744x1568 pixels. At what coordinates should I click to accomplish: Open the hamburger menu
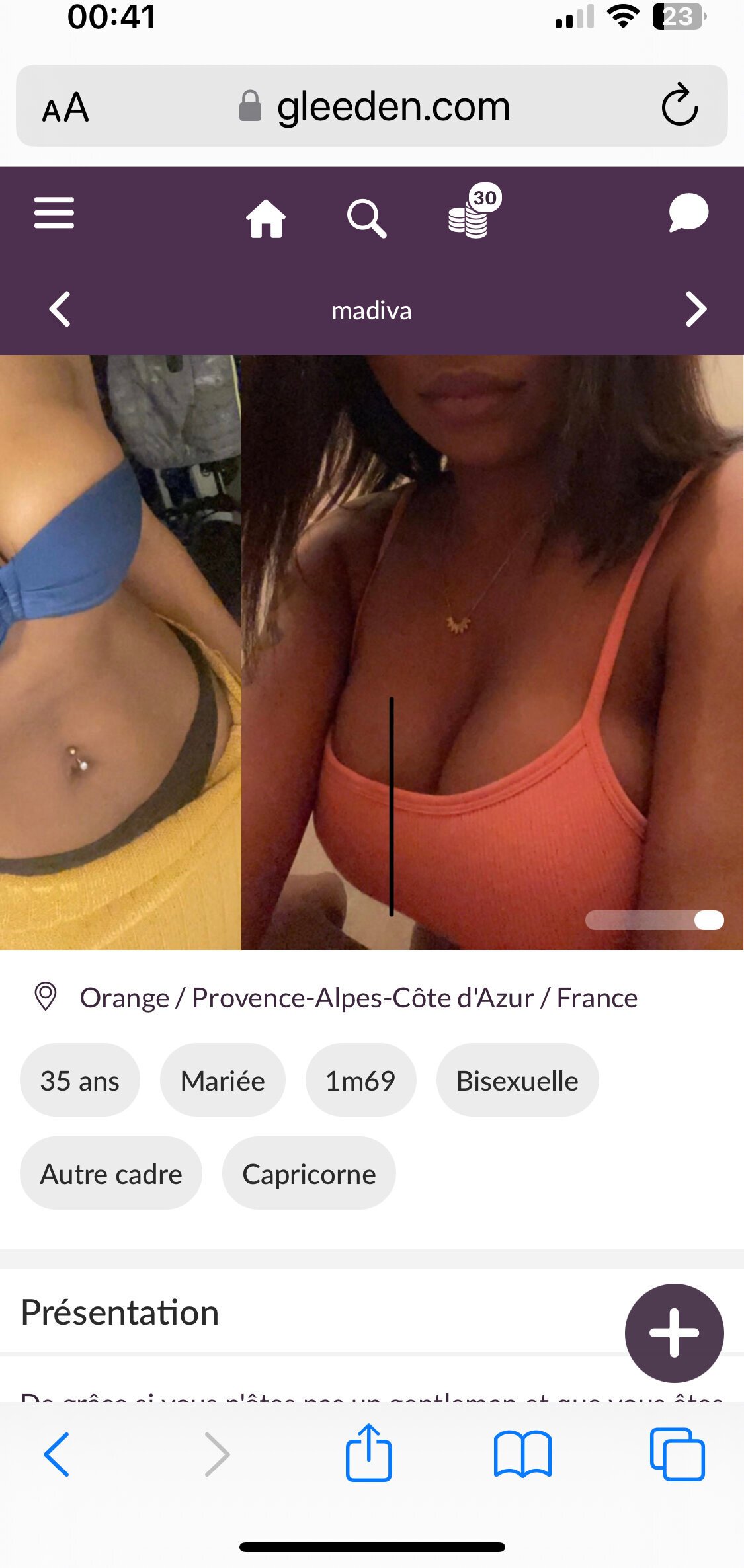coord(54,213)
